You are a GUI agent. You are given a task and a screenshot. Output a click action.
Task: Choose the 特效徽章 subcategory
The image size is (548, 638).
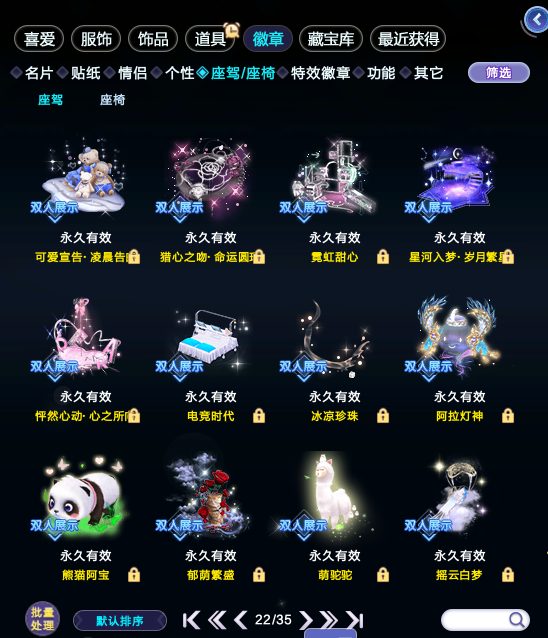[321, 73]
